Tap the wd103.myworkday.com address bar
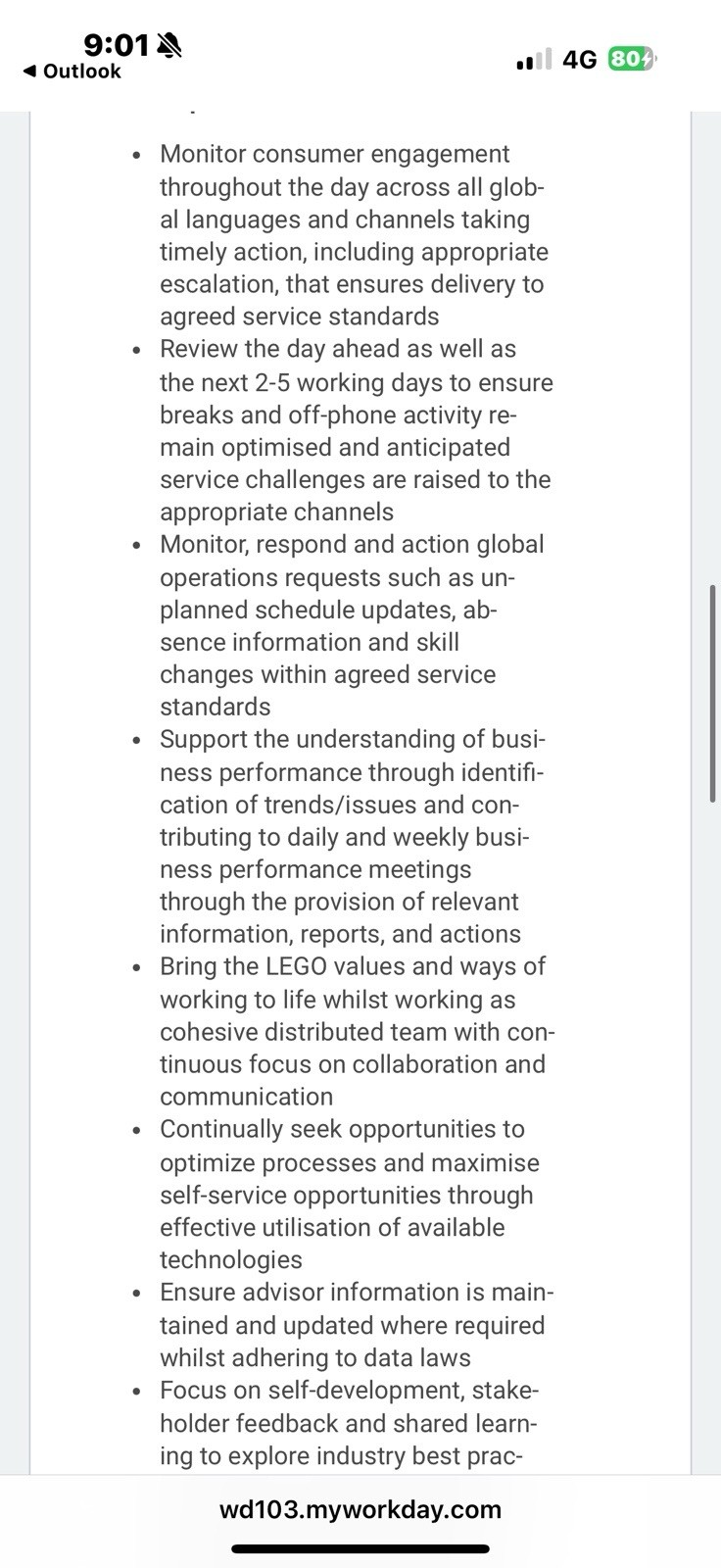721x1568 pixels. [x=360, y=1509]
